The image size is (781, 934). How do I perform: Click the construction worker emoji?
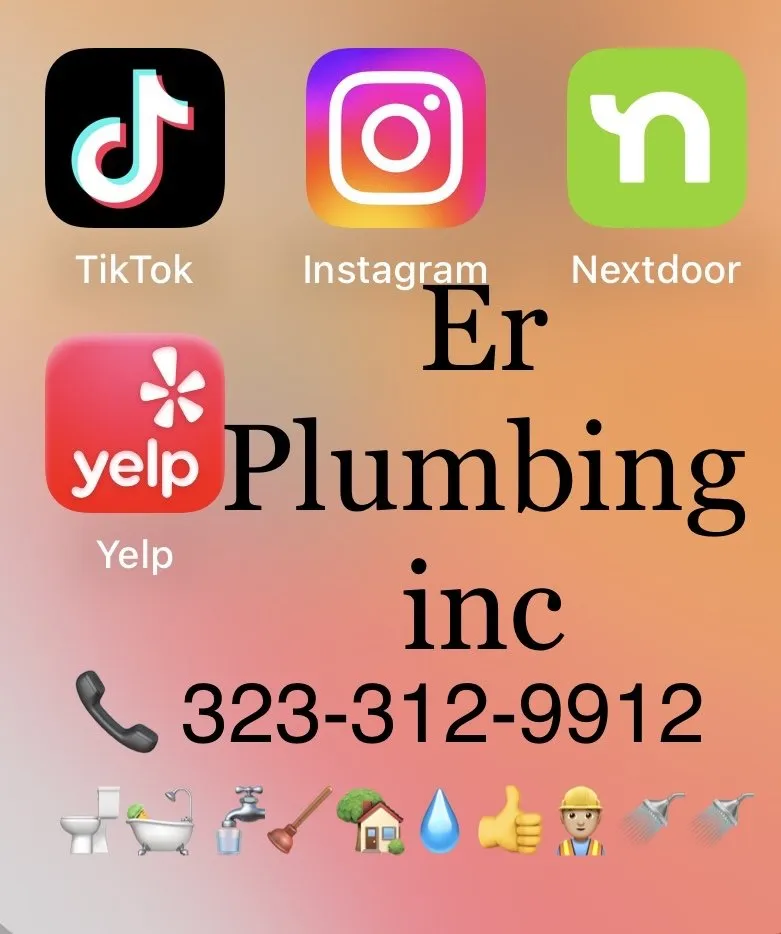pos(582,820)
